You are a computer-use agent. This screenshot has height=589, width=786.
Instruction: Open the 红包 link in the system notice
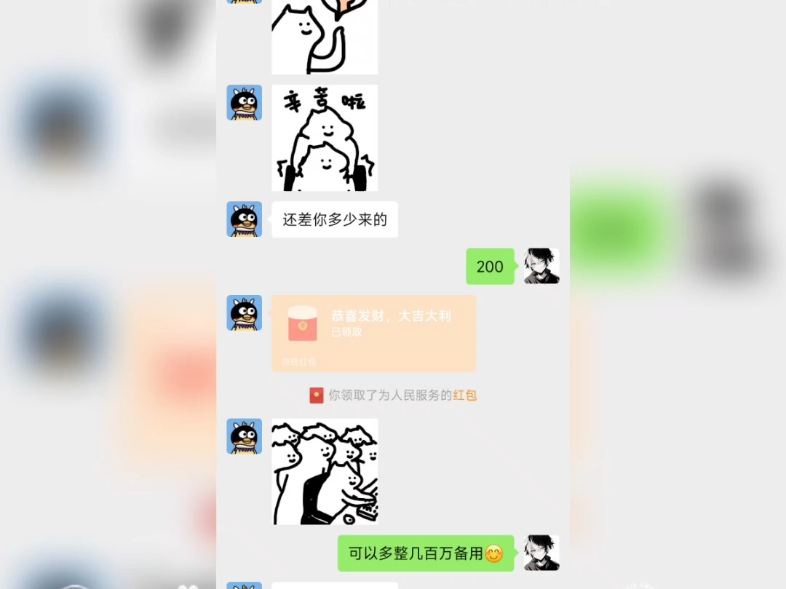pyautogui.click(x=465, y=395)
